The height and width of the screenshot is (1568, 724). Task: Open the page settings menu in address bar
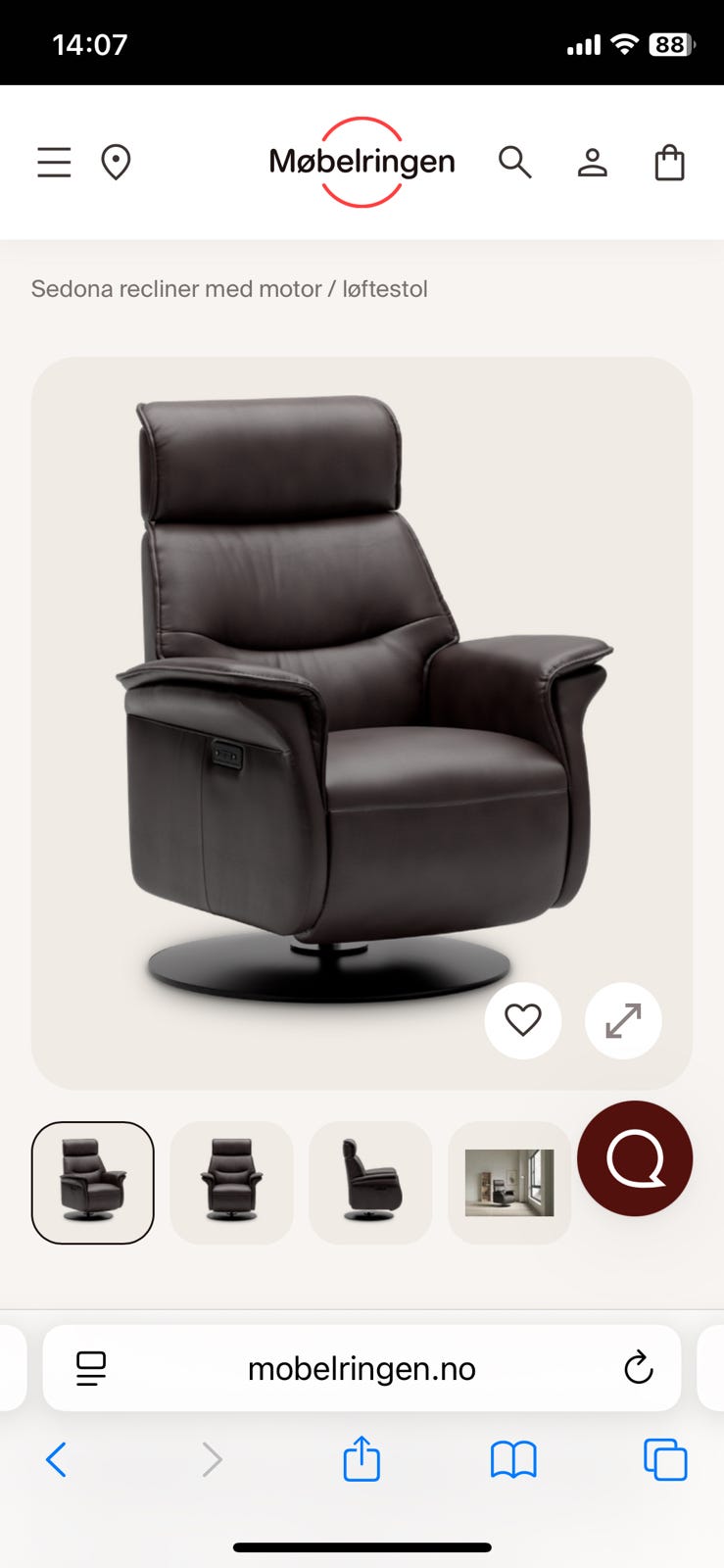pos(91,1368)
